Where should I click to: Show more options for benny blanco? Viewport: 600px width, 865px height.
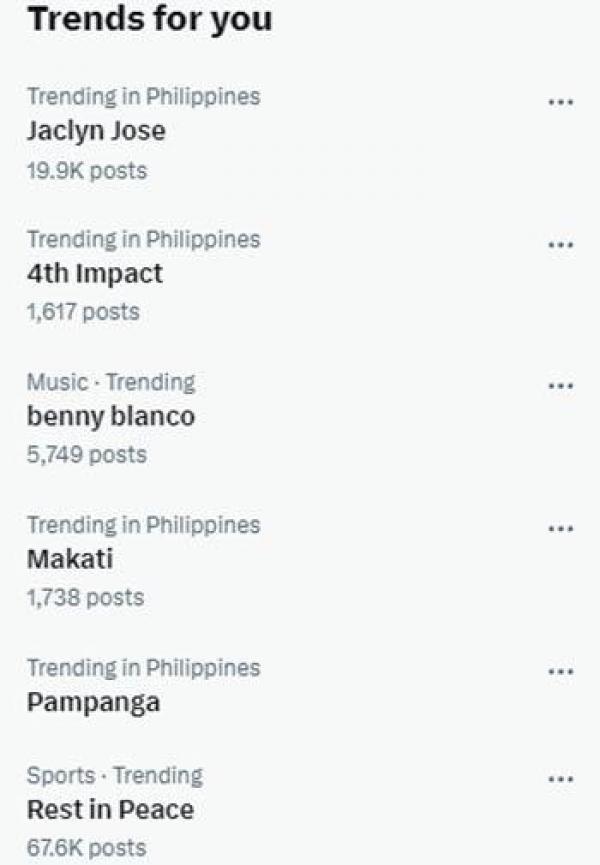coord(561,386)
